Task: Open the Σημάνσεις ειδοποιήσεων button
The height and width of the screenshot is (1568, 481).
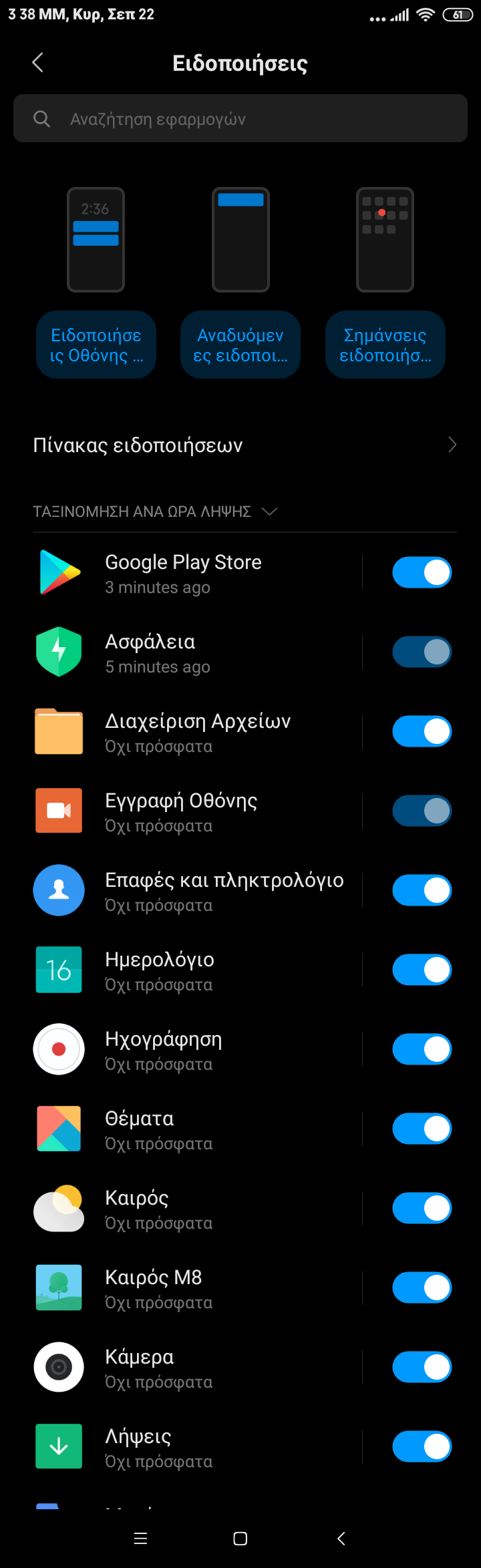Action: (x=385, y=345)
